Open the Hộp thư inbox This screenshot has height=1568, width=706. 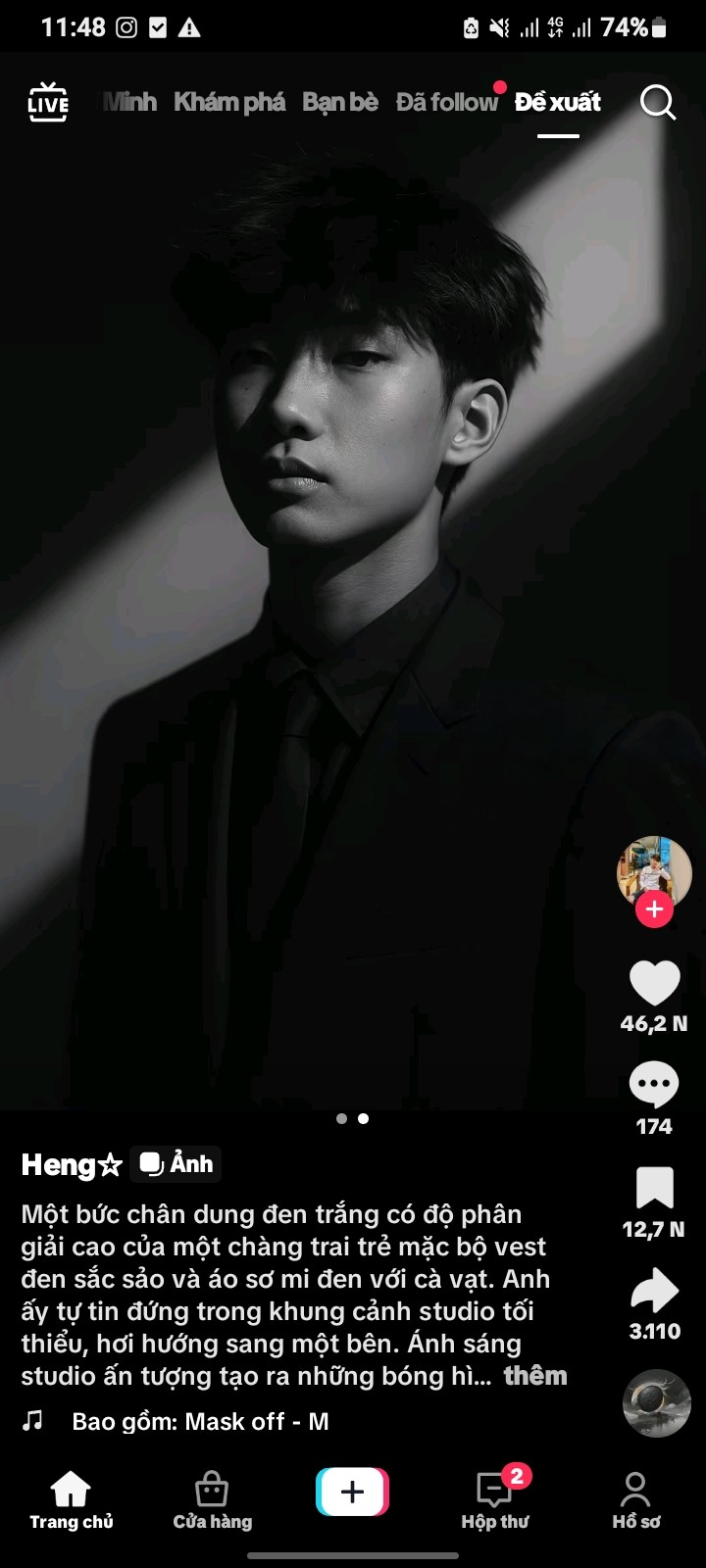click(x=494, y=1500)
